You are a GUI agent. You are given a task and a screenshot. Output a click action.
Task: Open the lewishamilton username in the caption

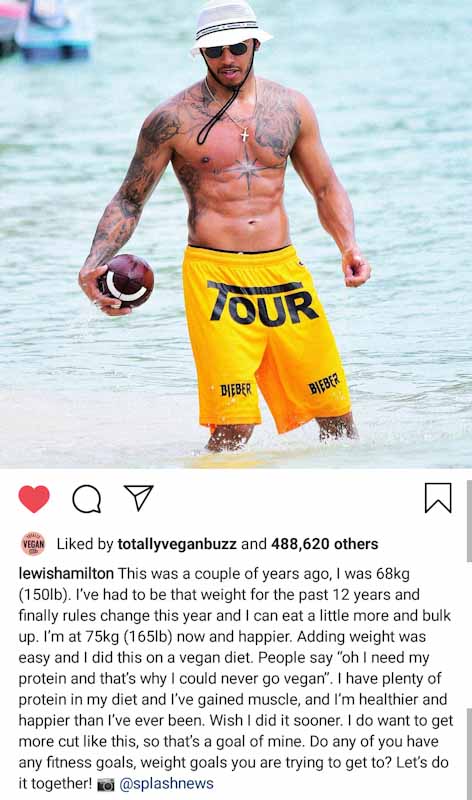[66, 573]
